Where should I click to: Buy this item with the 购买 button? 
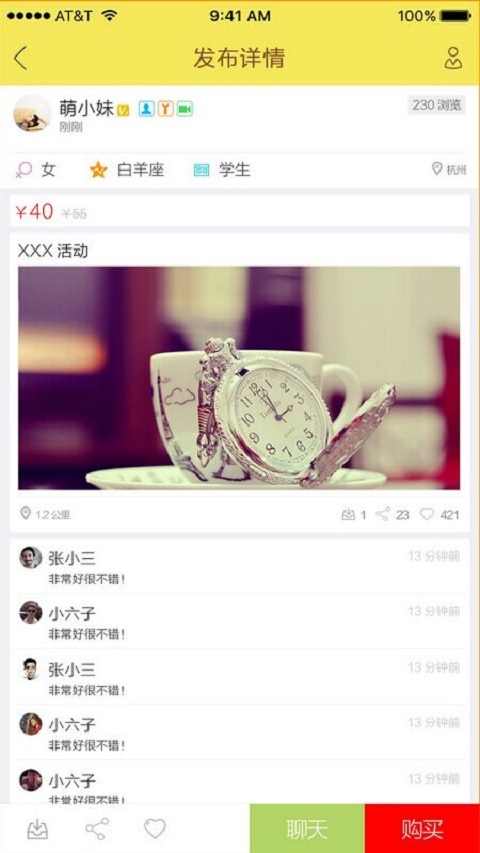point(422,829)
